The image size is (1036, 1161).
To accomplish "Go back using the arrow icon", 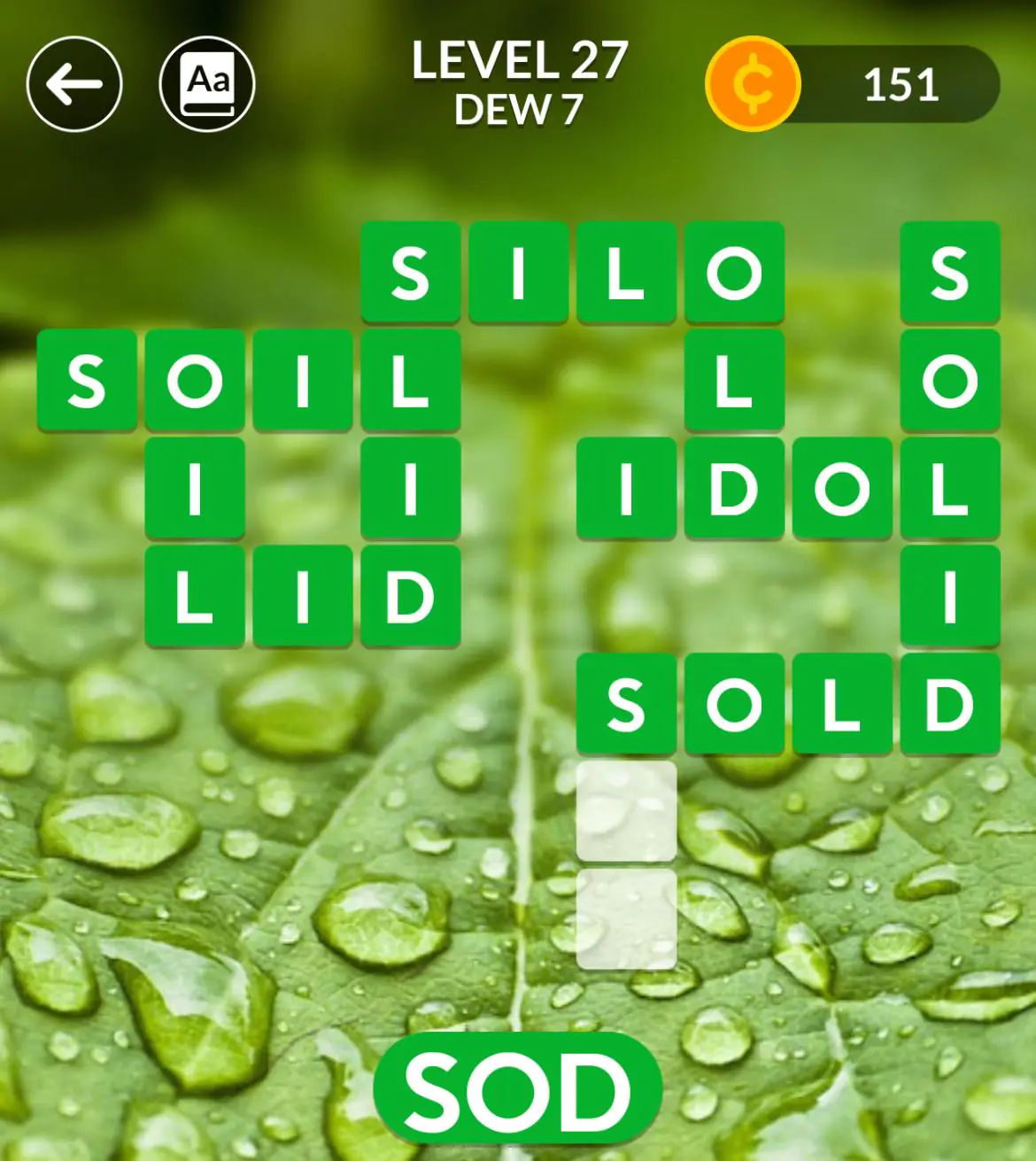I will [74, 84].
